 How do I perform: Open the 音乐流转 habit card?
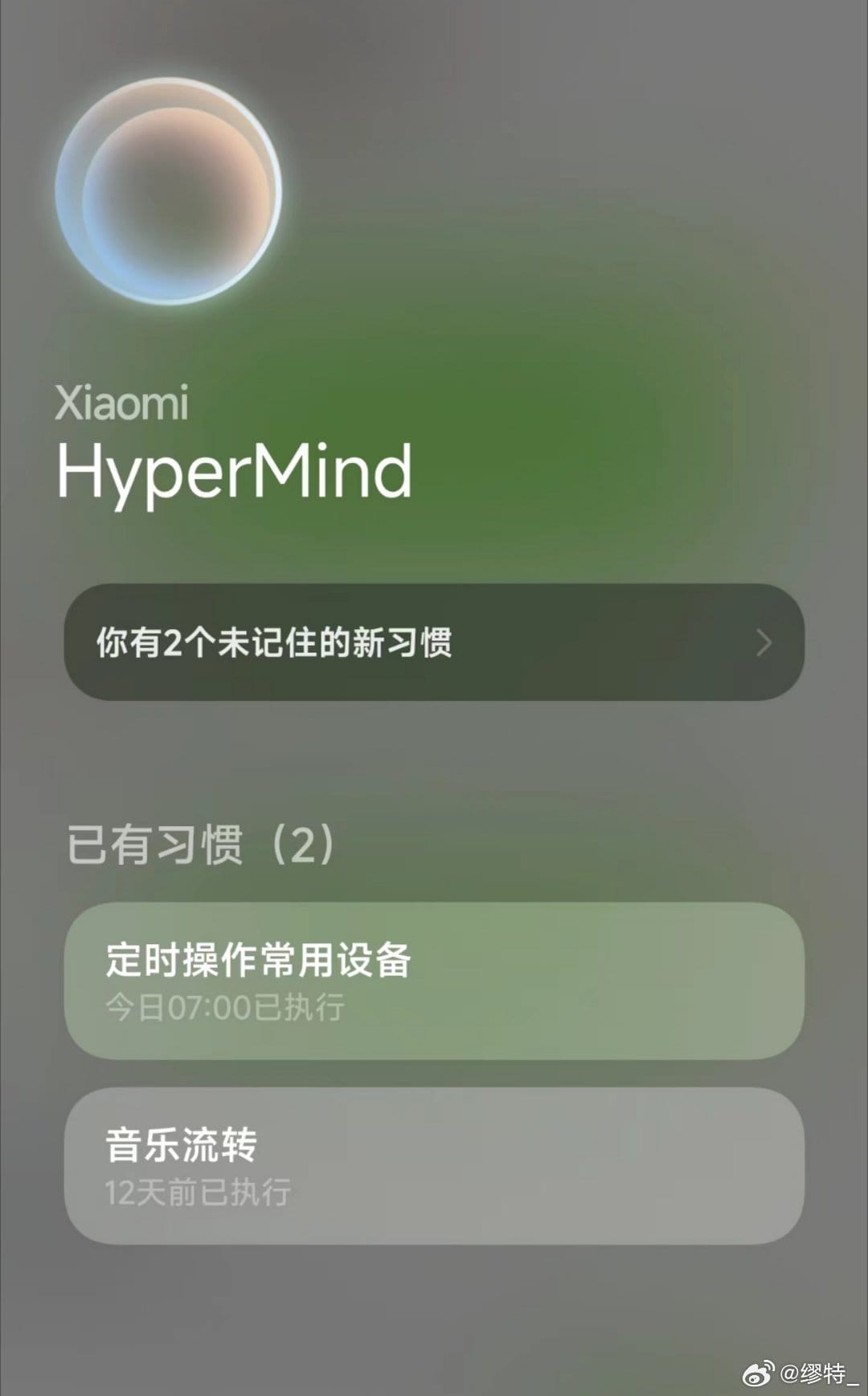[434, 1165]
